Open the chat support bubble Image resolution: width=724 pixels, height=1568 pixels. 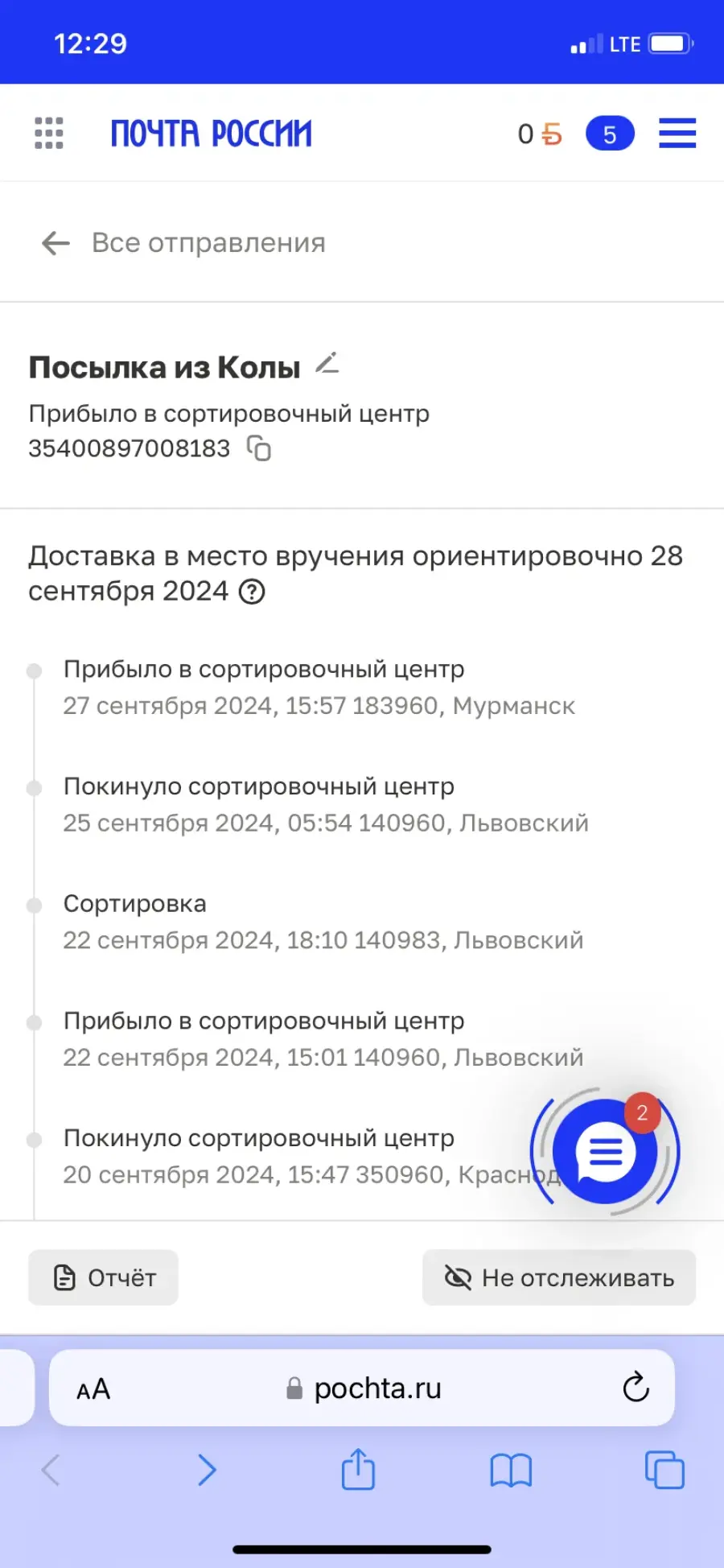(606, 1152)
